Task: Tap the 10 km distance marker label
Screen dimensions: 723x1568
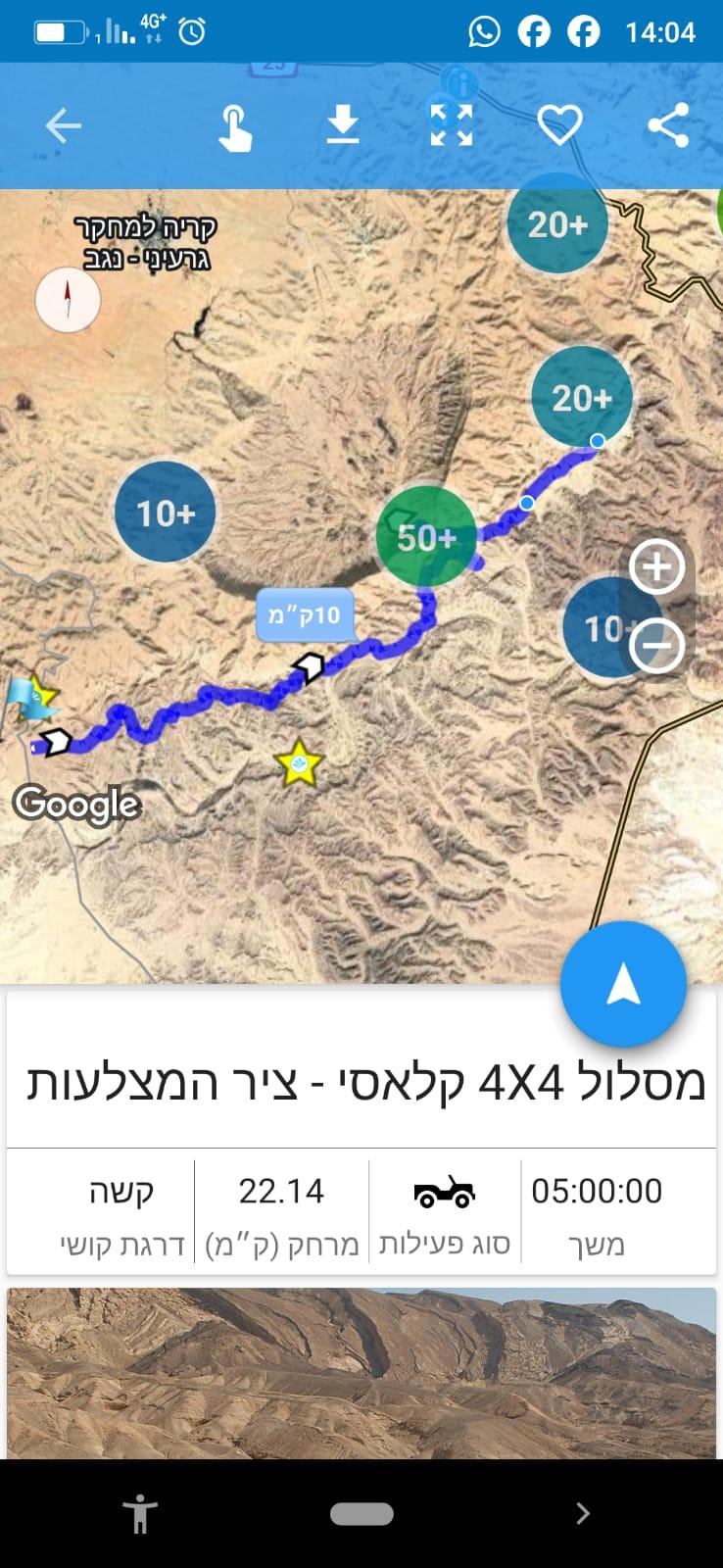Action: pyautogui.click(x=305, y=615)
